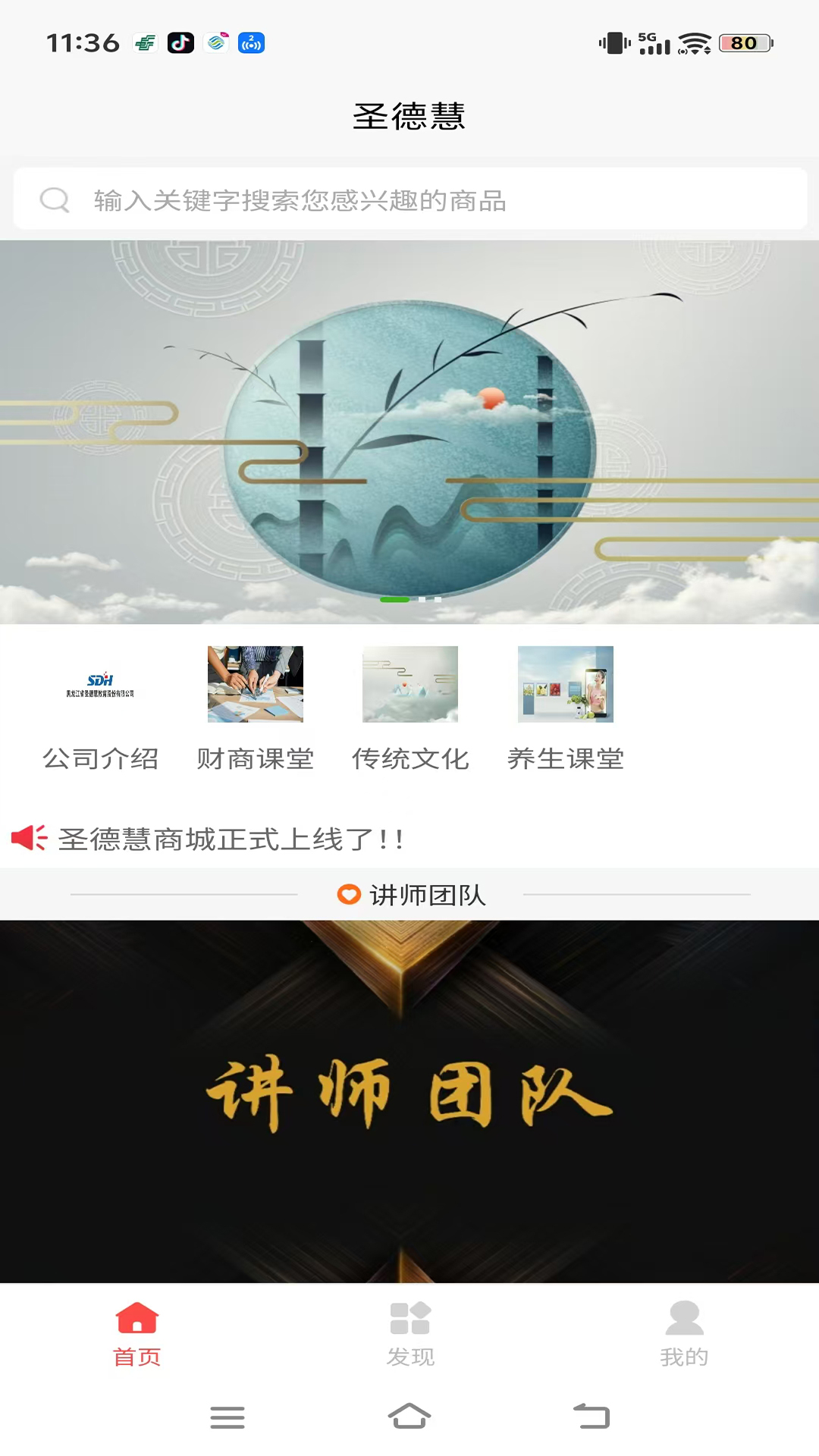Open the 讲师团队 banner image

coord(409,1100)
